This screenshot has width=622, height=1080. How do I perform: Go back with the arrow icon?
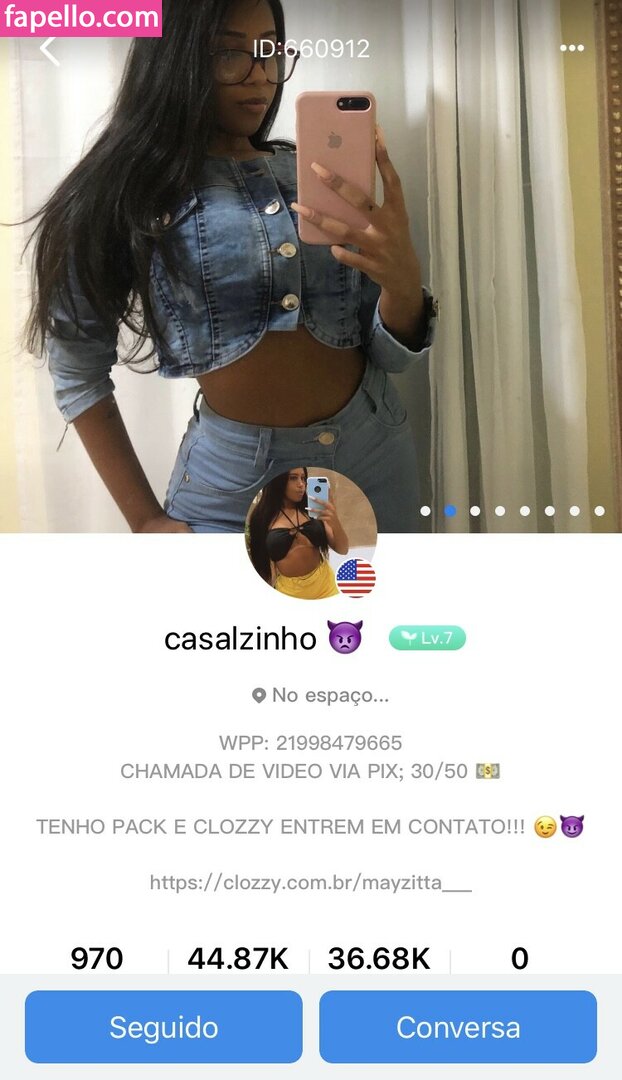(49, 50)
